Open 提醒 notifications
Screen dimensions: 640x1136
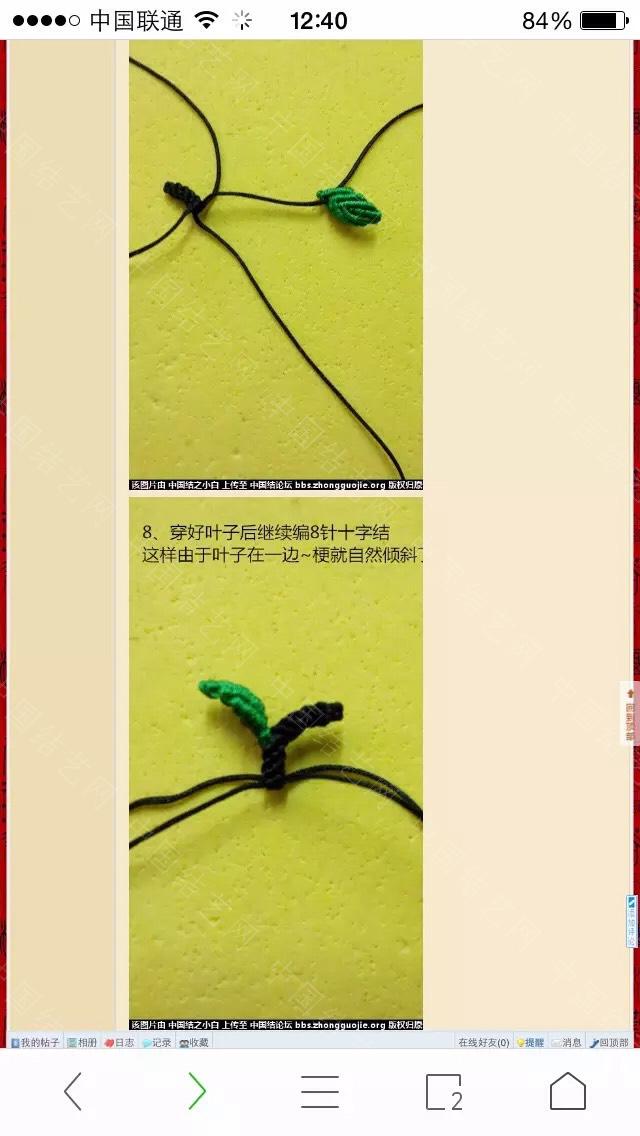tap(531, 1042)
